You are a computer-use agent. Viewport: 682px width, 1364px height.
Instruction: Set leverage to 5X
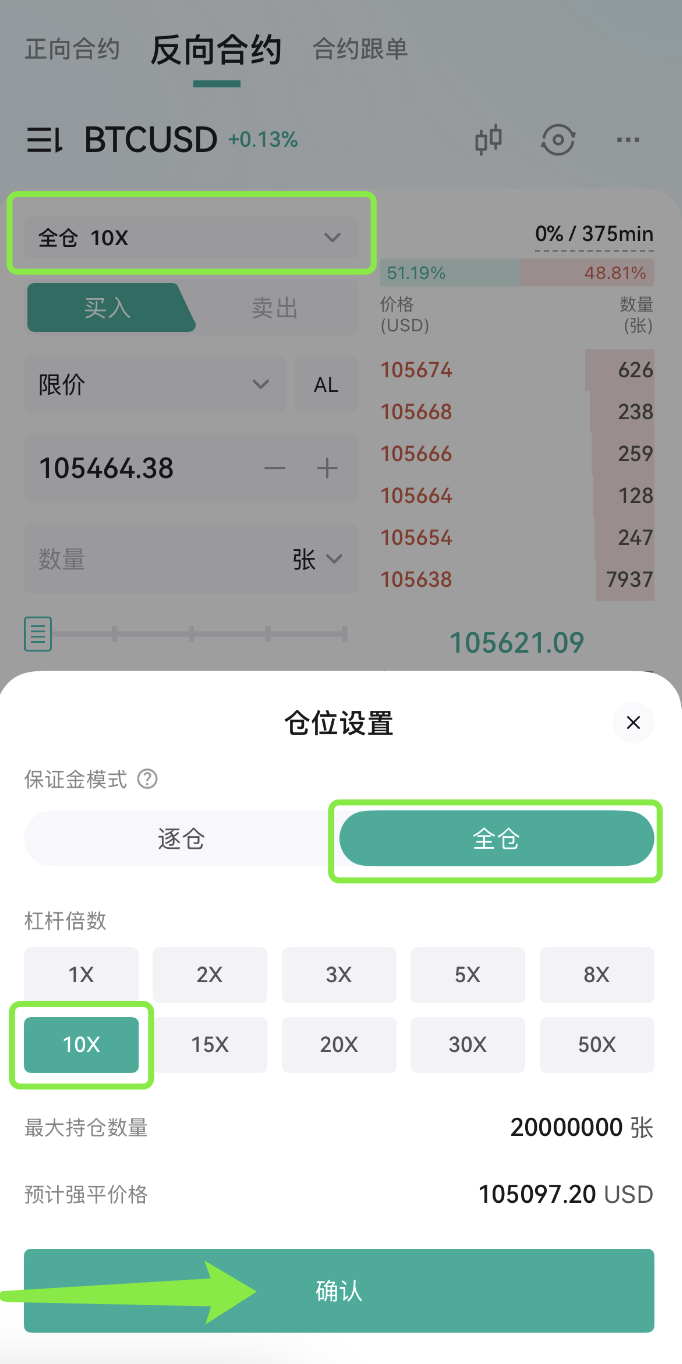(x=468, y=975)
